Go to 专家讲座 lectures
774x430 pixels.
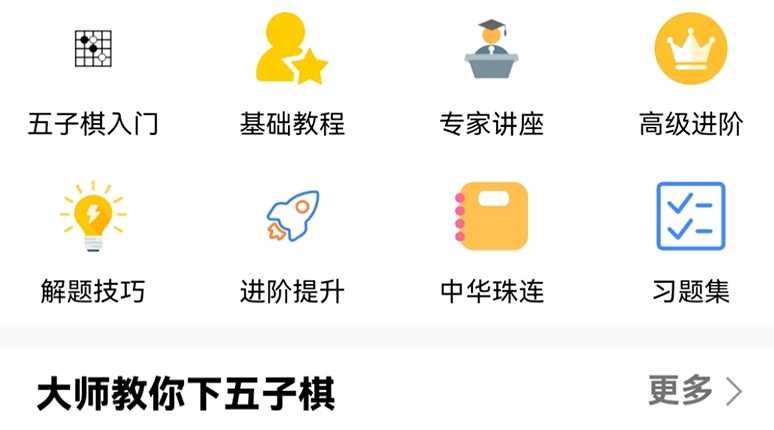point(491,50)
